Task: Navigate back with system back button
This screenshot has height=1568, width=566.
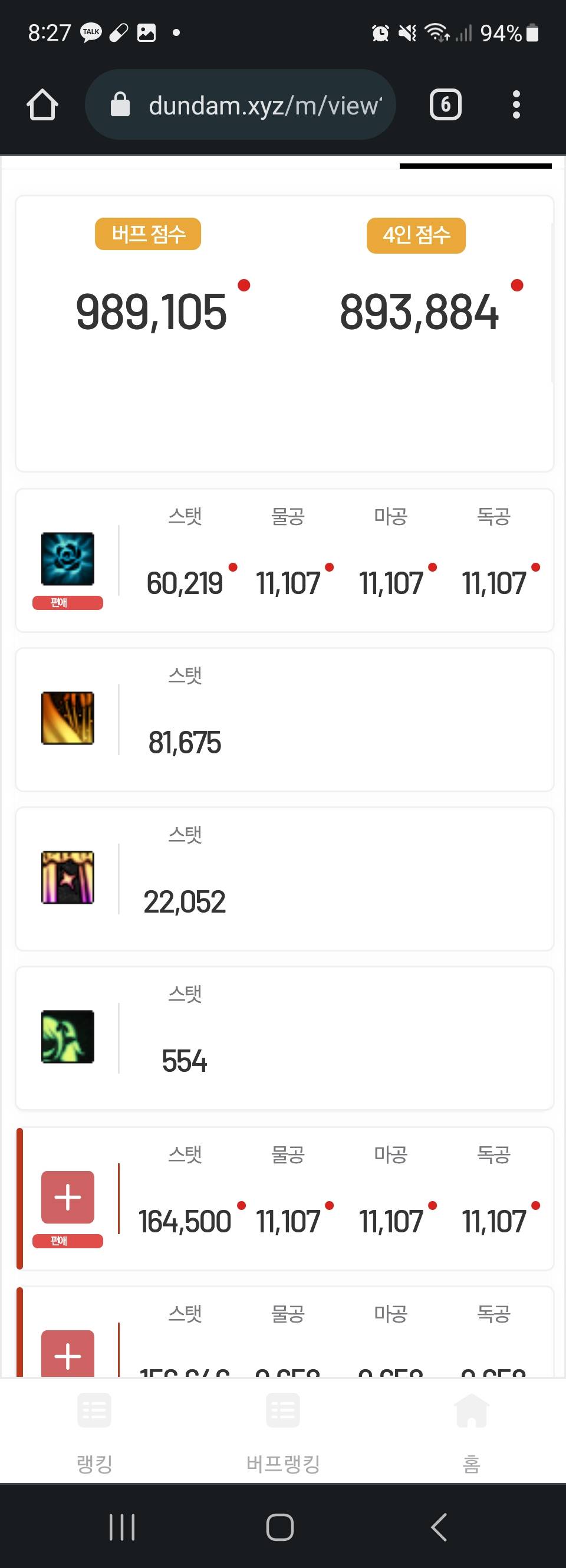Action: click(x=439, y=1527)
